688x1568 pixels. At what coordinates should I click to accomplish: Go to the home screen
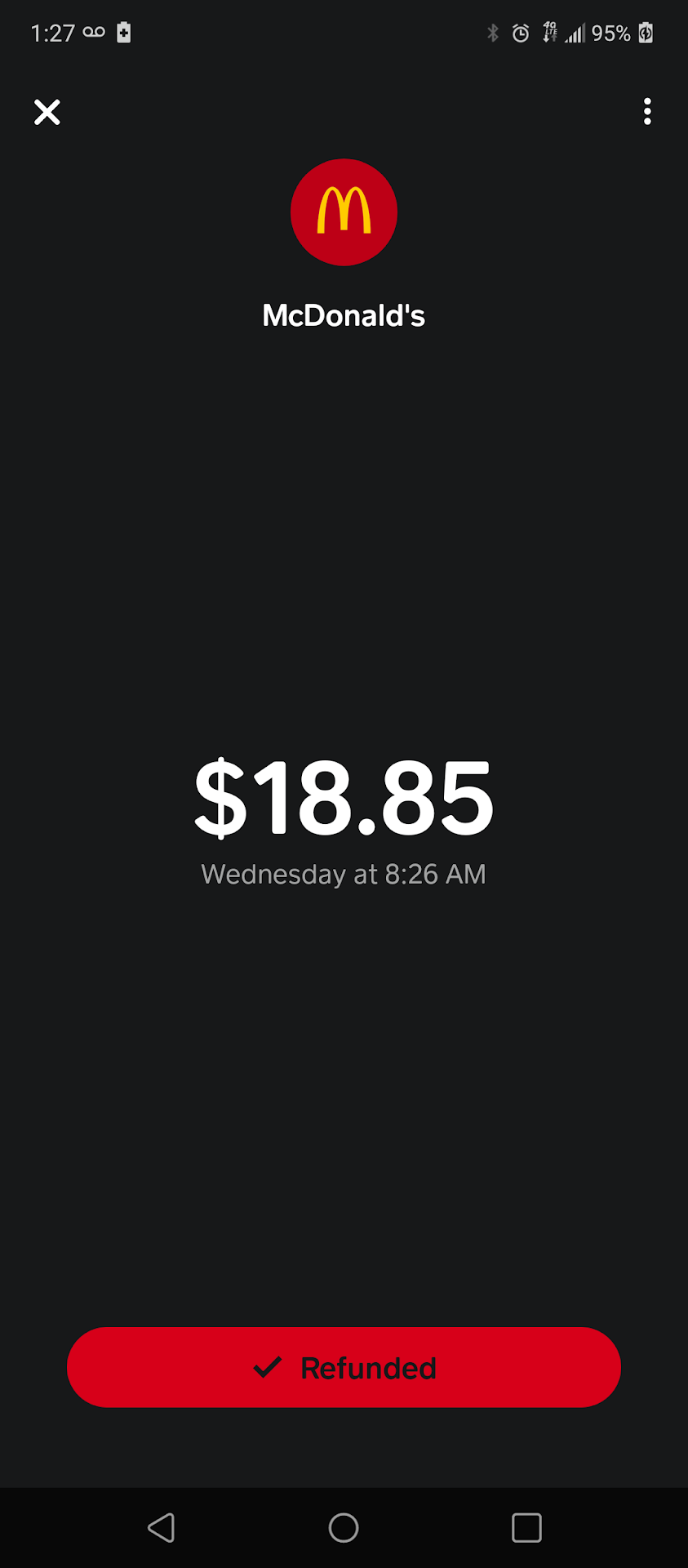click(344, 1527)
